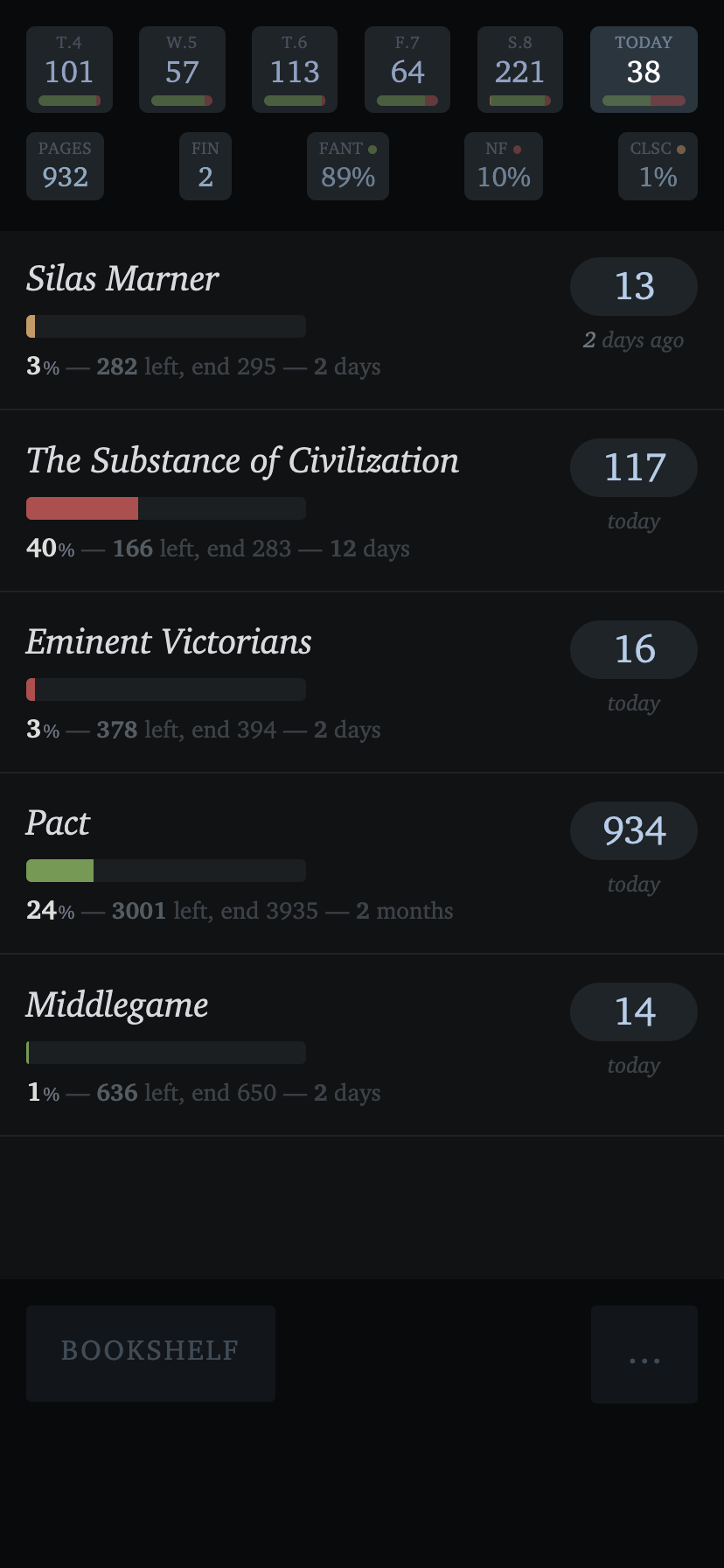Open the three-dot more options button
The height and width of the screenshot is (1568, 724).
pos(644,1354)
